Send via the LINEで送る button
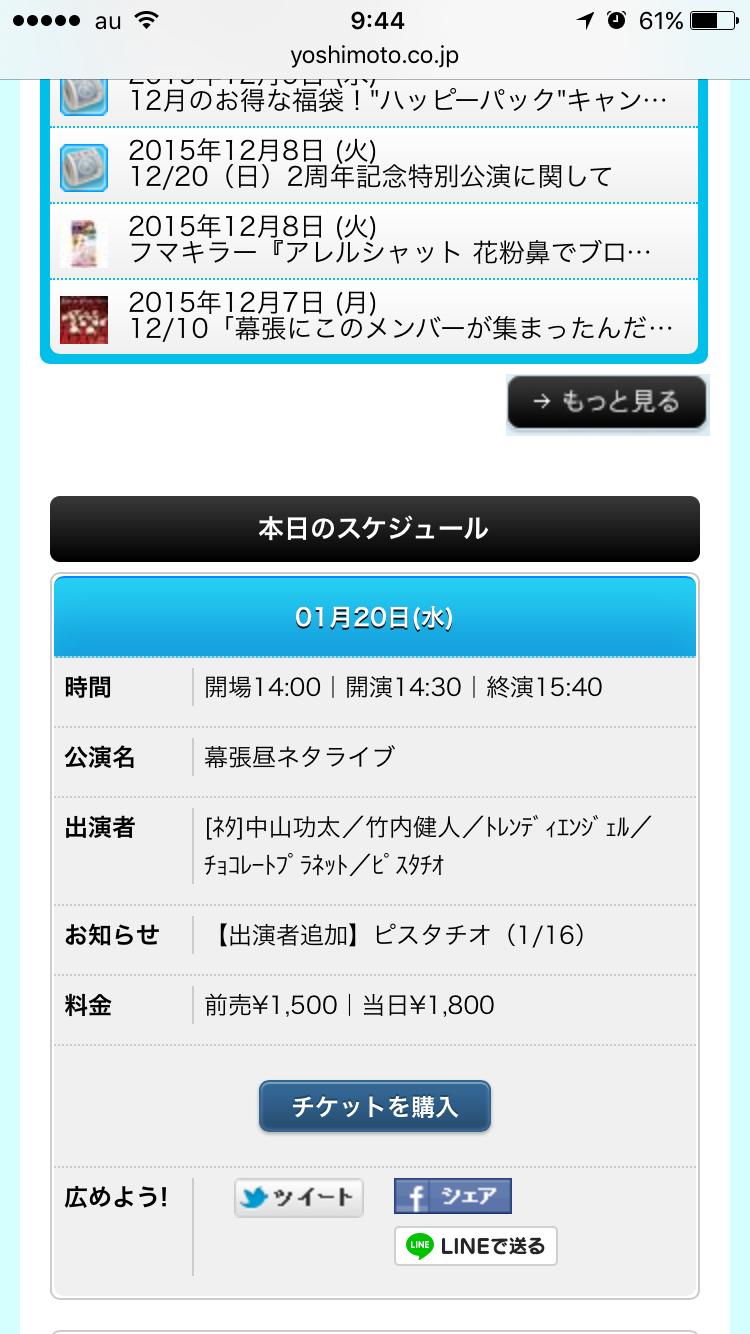Viewport: 750px width, 1334px height. click(476, 1246)
